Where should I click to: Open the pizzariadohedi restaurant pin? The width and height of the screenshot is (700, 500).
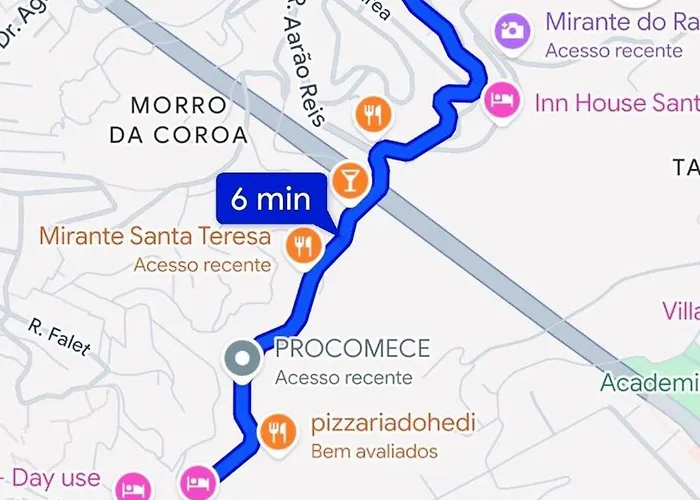(277, 432)
